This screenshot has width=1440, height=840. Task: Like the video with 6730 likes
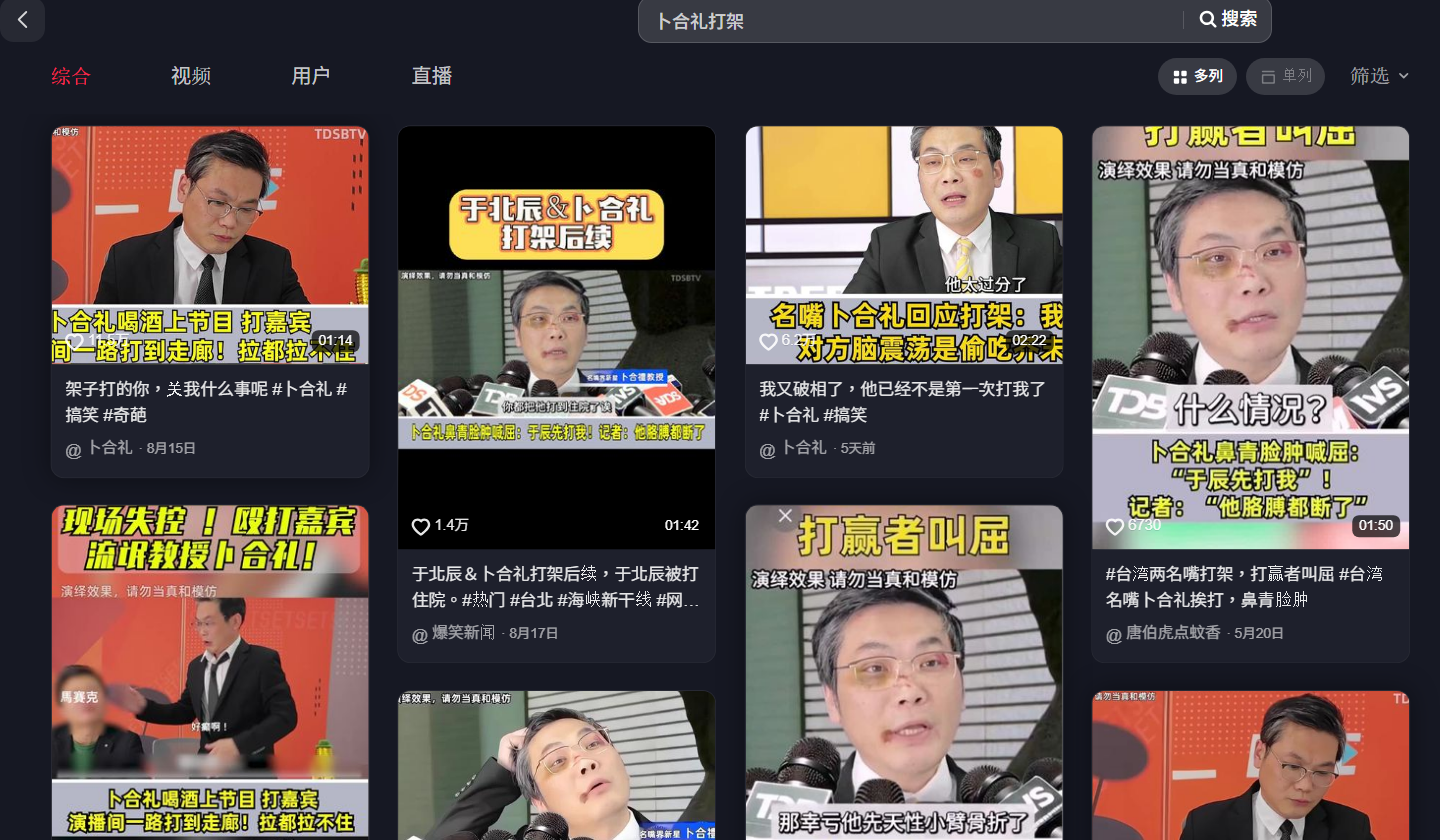click(x=1115, y=526)
